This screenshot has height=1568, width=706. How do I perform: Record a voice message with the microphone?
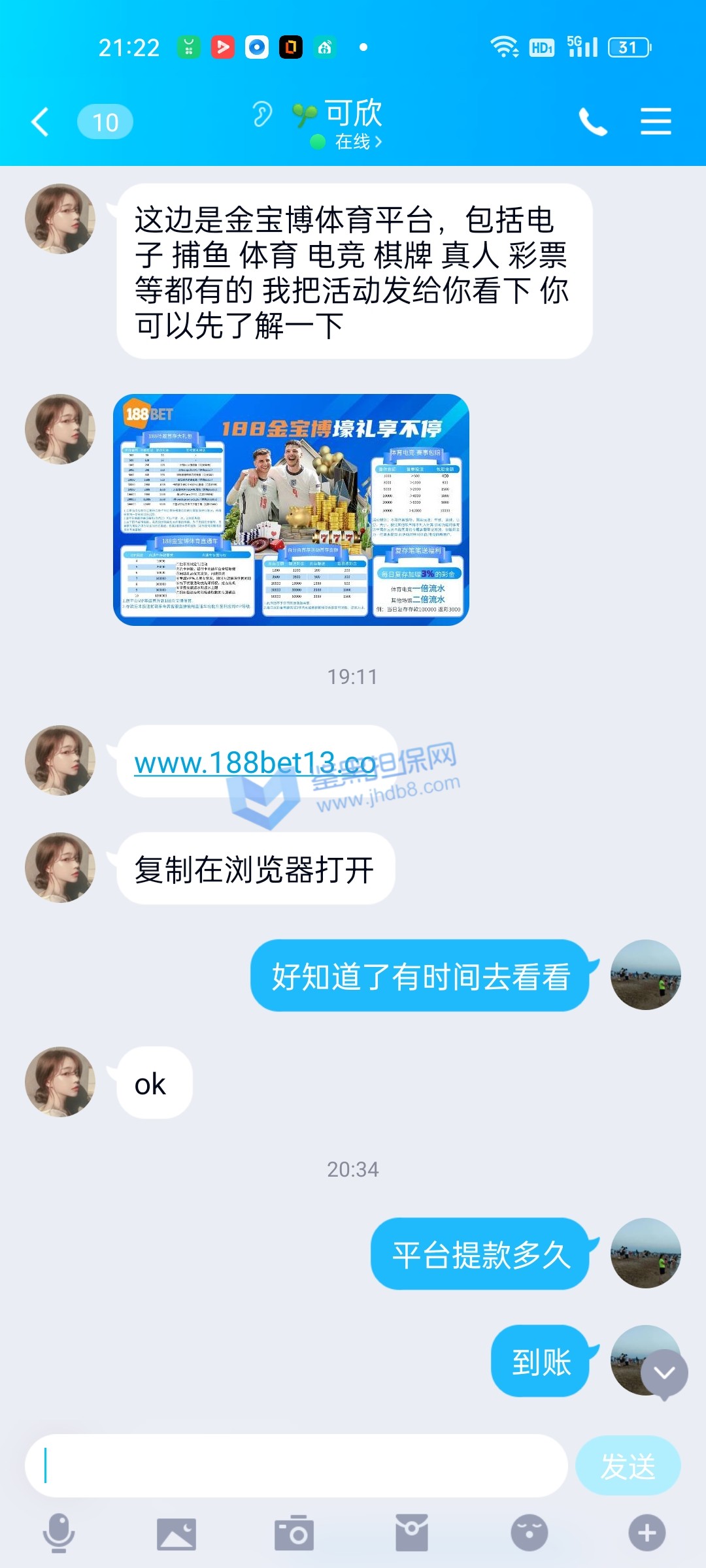point(59,1533)
